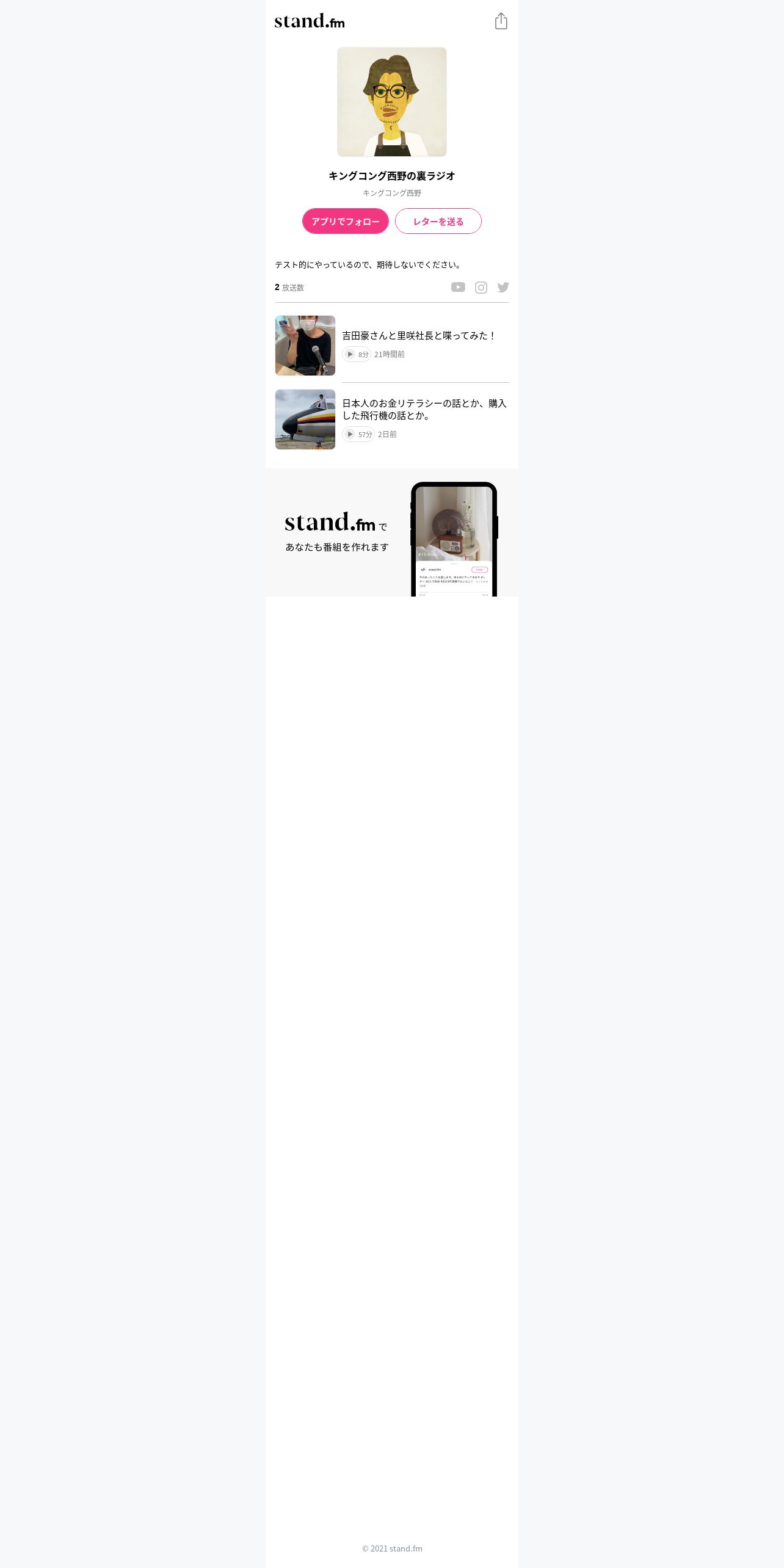
Task: Open the YouTube channel icon
Action: click(458, 287)
